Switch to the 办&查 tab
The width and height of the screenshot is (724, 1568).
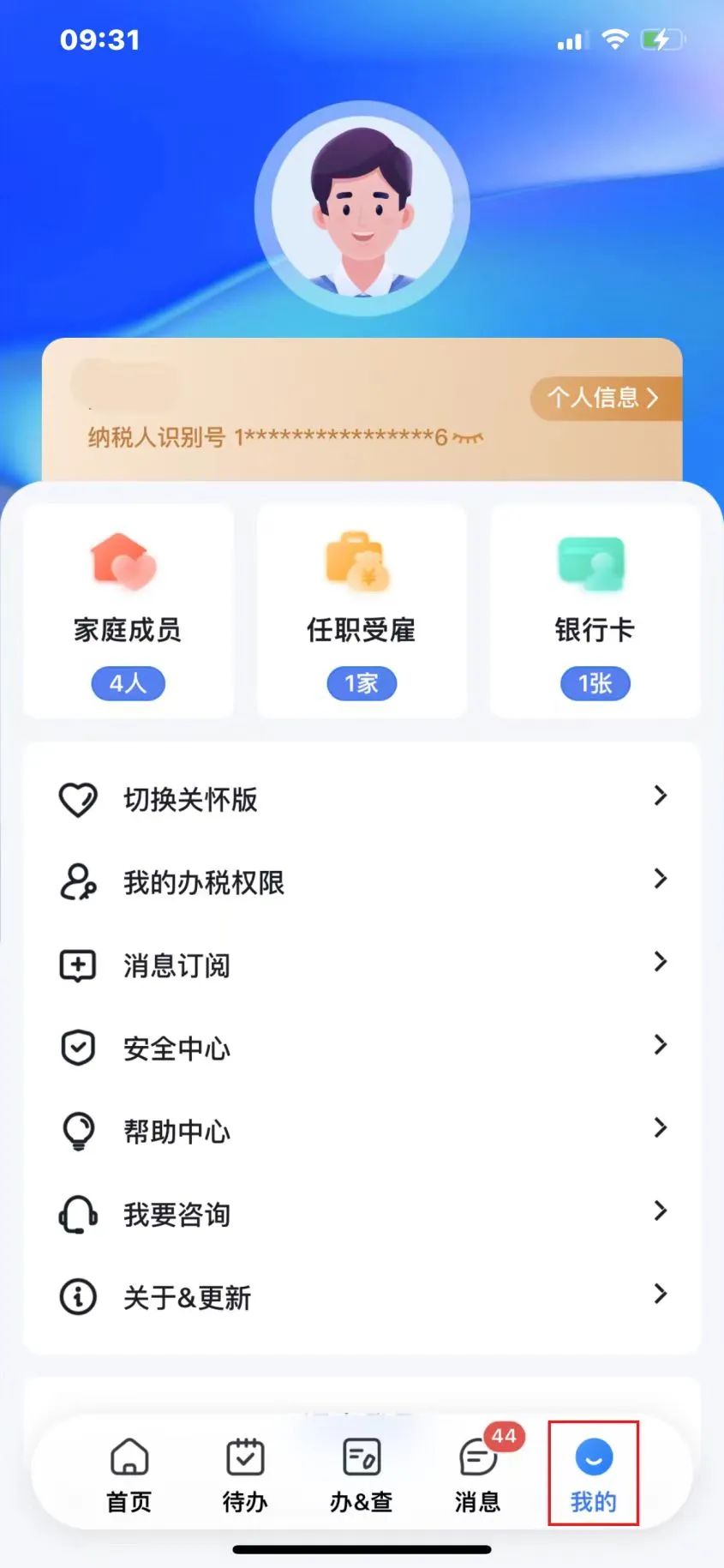362,1475
